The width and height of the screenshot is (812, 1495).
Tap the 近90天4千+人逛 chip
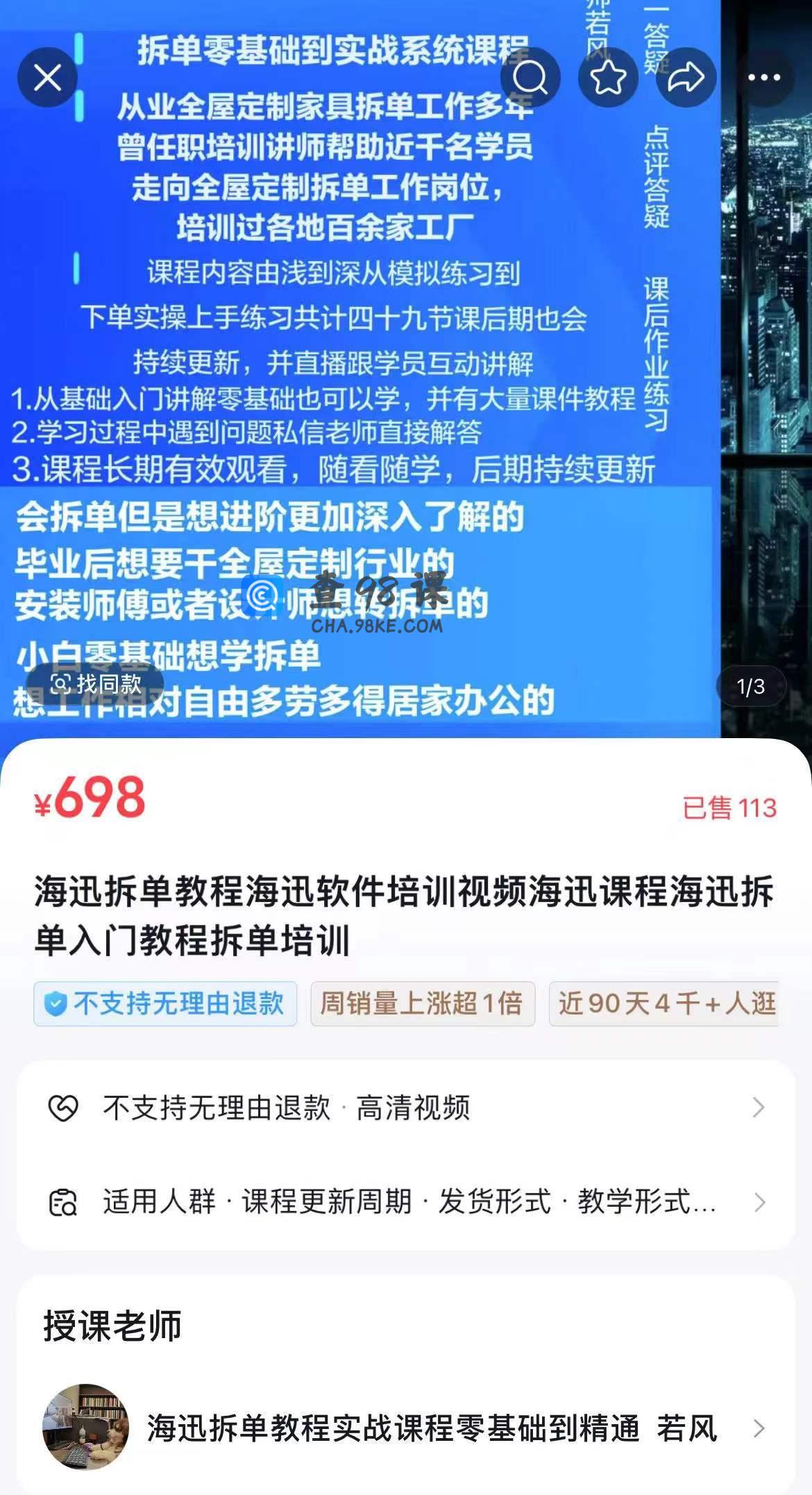(x=665, y=1003)
